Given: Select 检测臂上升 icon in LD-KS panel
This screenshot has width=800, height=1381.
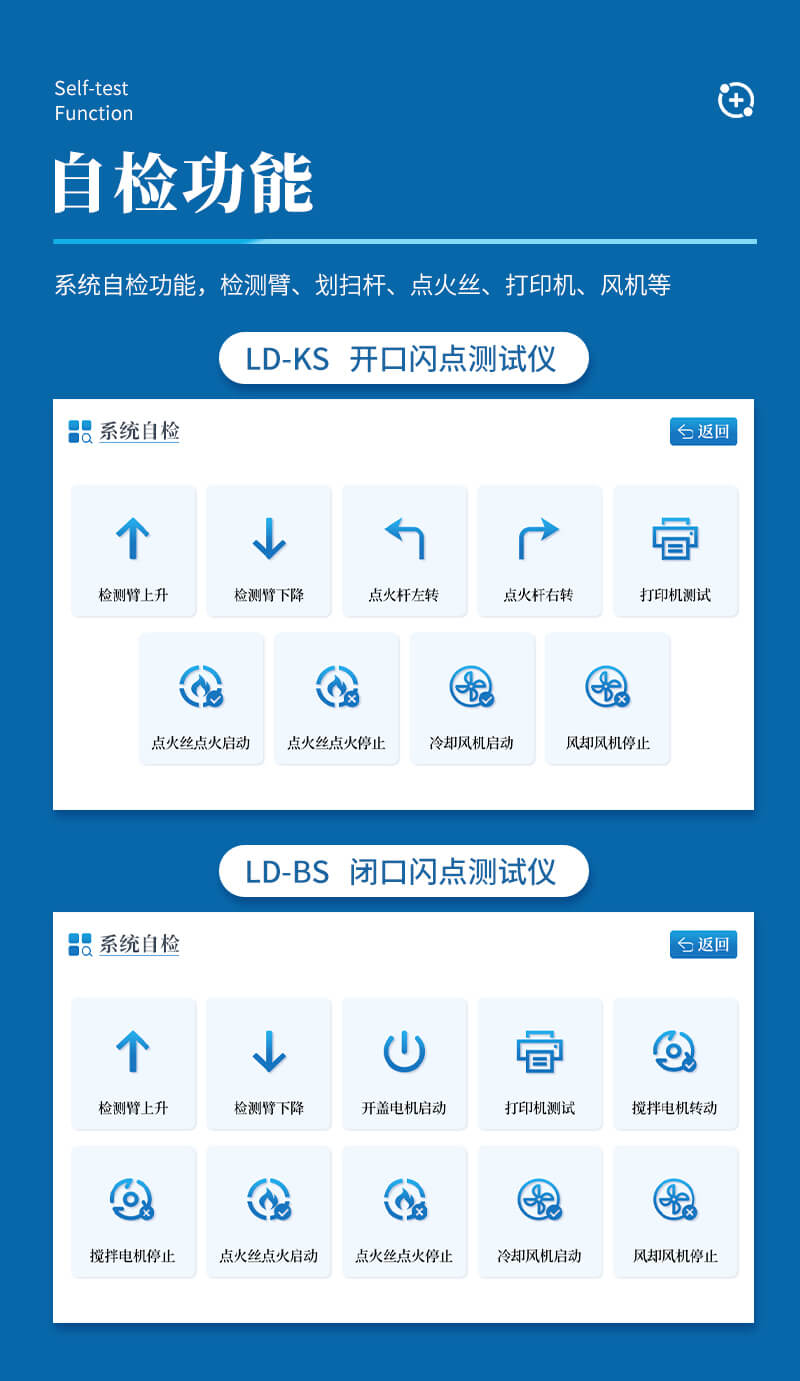Looking at the screenshot, I should (133, 537).
